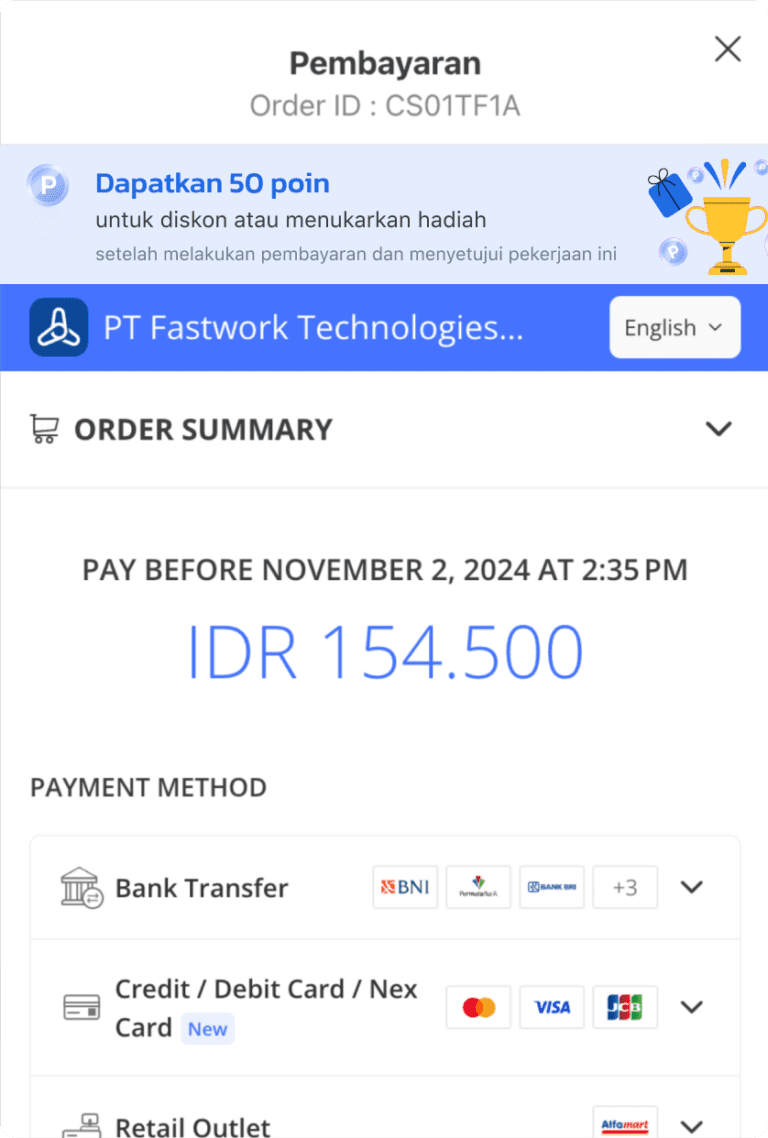
Task: Click the Alfamart retail outlet logo
Action: click(x=625, y=1125)
